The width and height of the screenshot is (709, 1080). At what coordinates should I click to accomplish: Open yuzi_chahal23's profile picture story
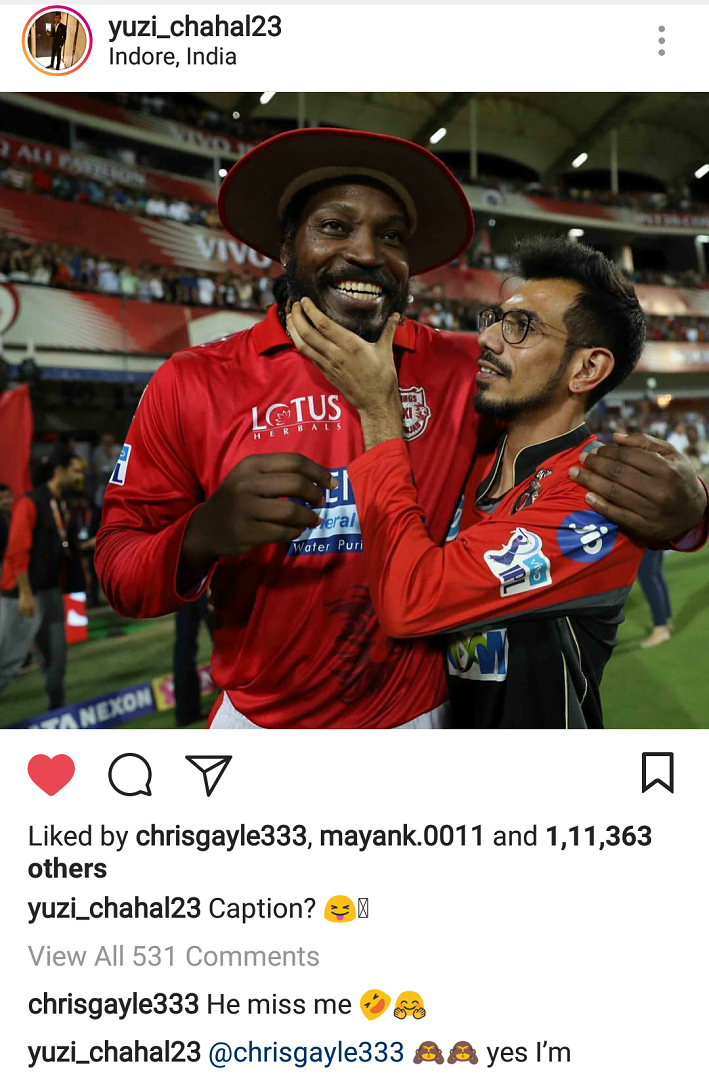[x=57, y=41]
